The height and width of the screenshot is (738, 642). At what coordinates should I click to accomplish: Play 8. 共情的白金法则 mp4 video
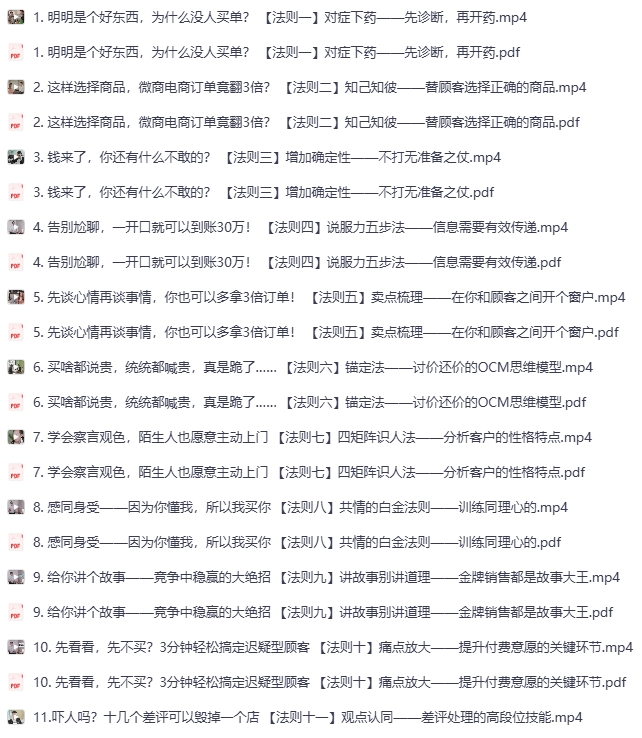pyautogui.click(x=300, y=507)
